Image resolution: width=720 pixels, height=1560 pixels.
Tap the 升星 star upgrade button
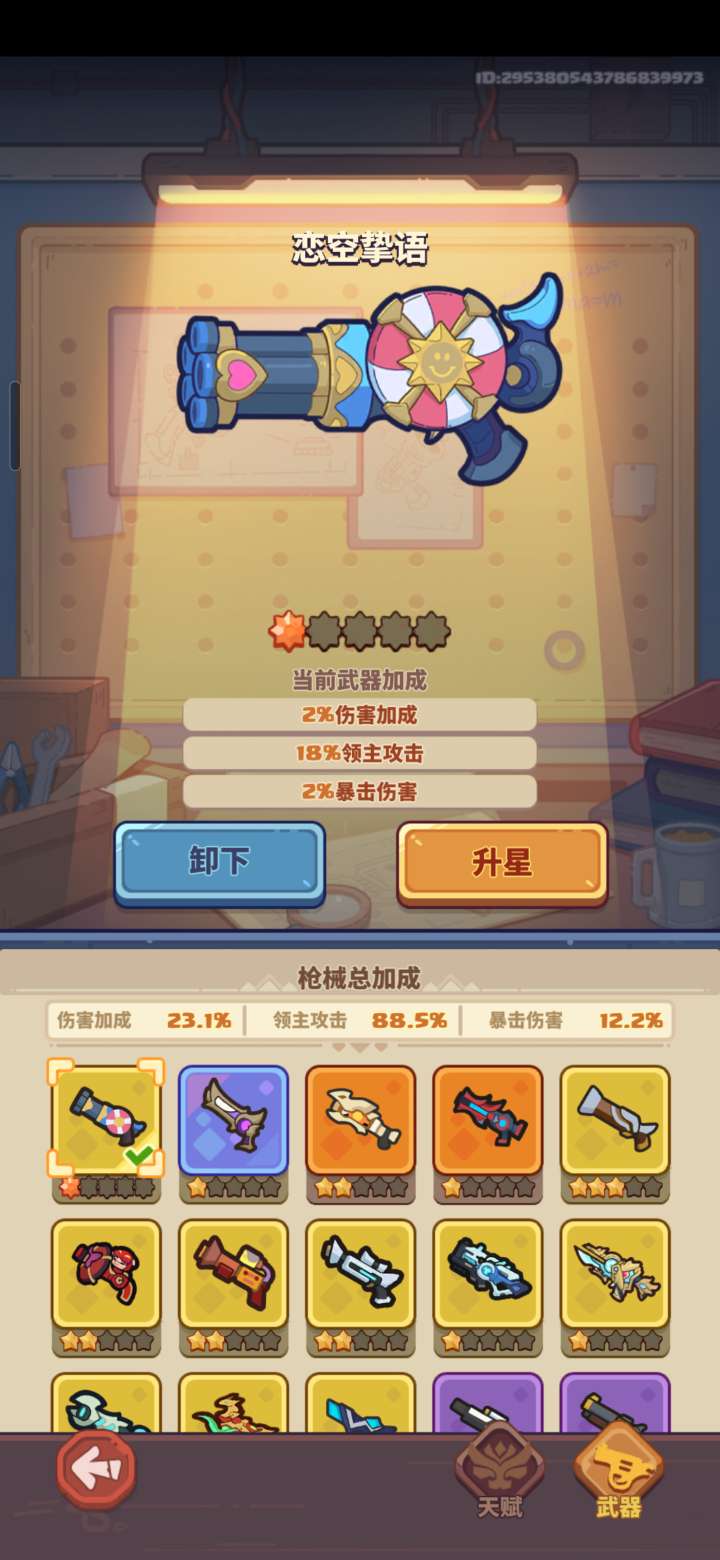(502, 862)
